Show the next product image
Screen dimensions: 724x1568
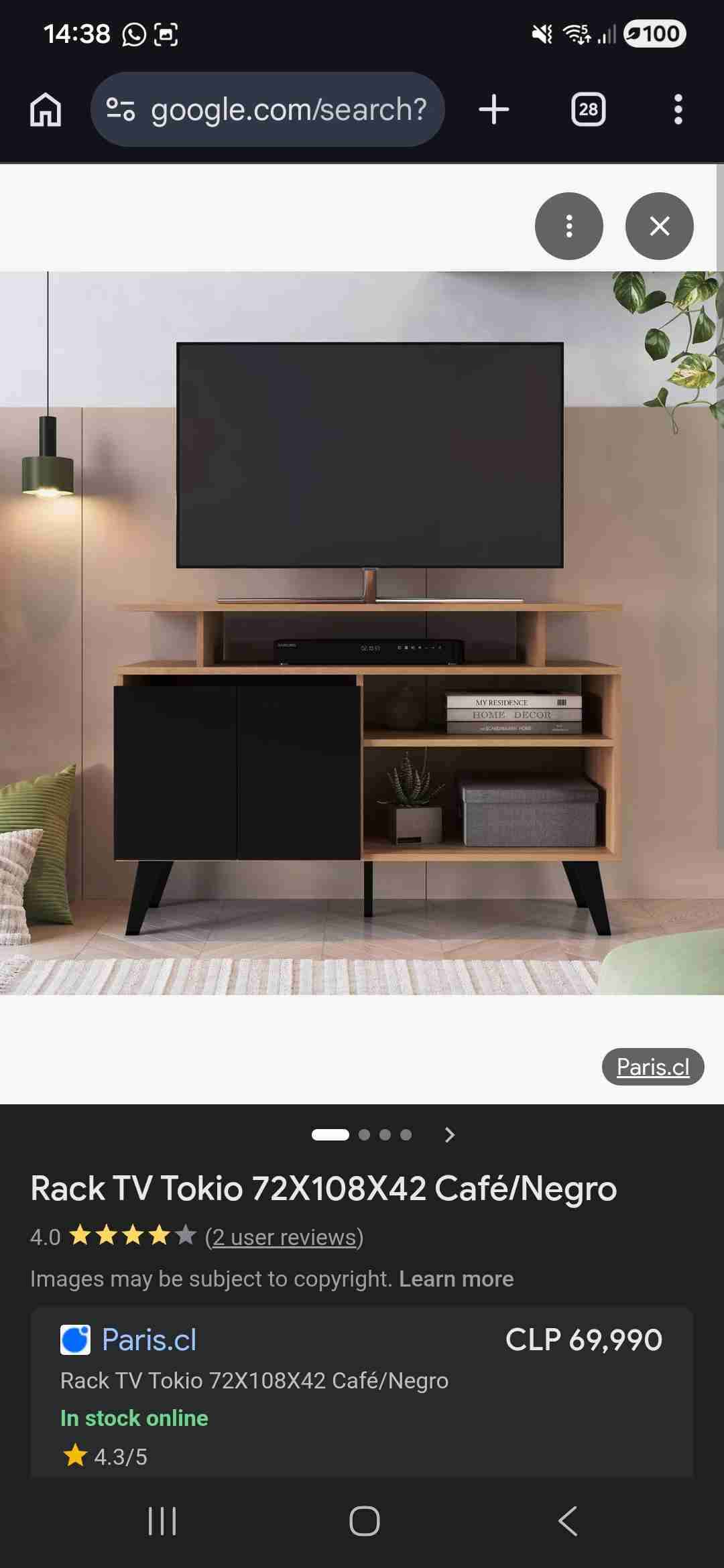click(450, 1134)
